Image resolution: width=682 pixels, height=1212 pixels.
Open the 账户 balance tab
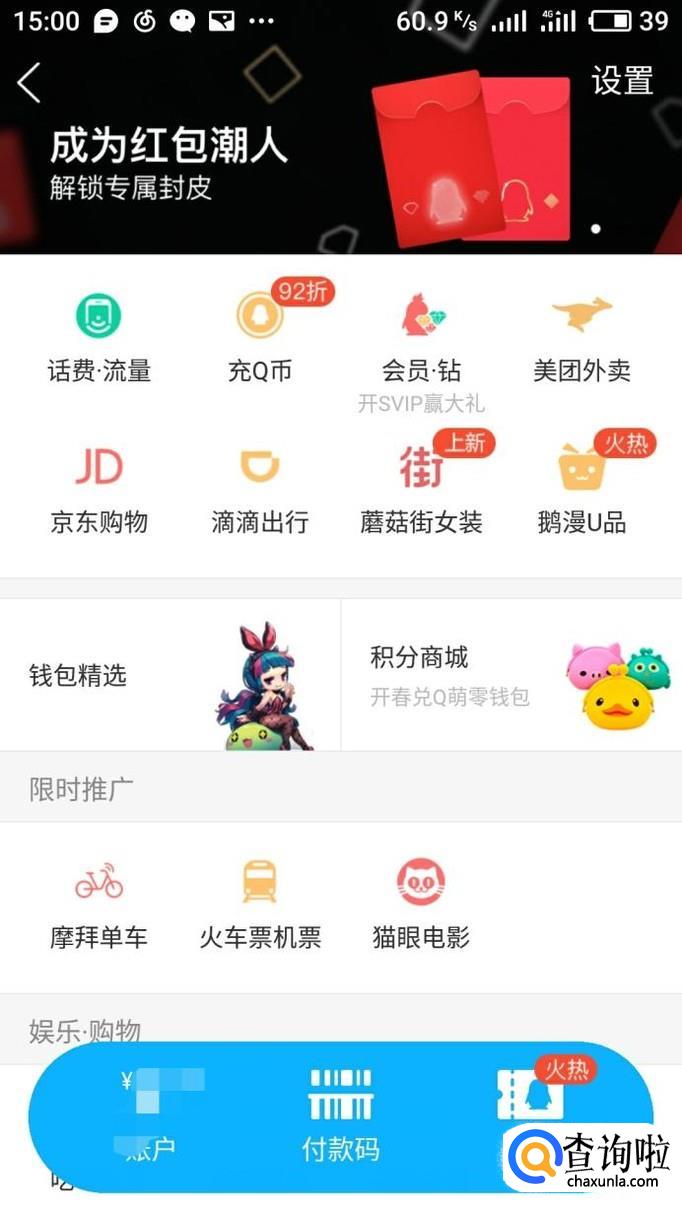coord(150,1115)
